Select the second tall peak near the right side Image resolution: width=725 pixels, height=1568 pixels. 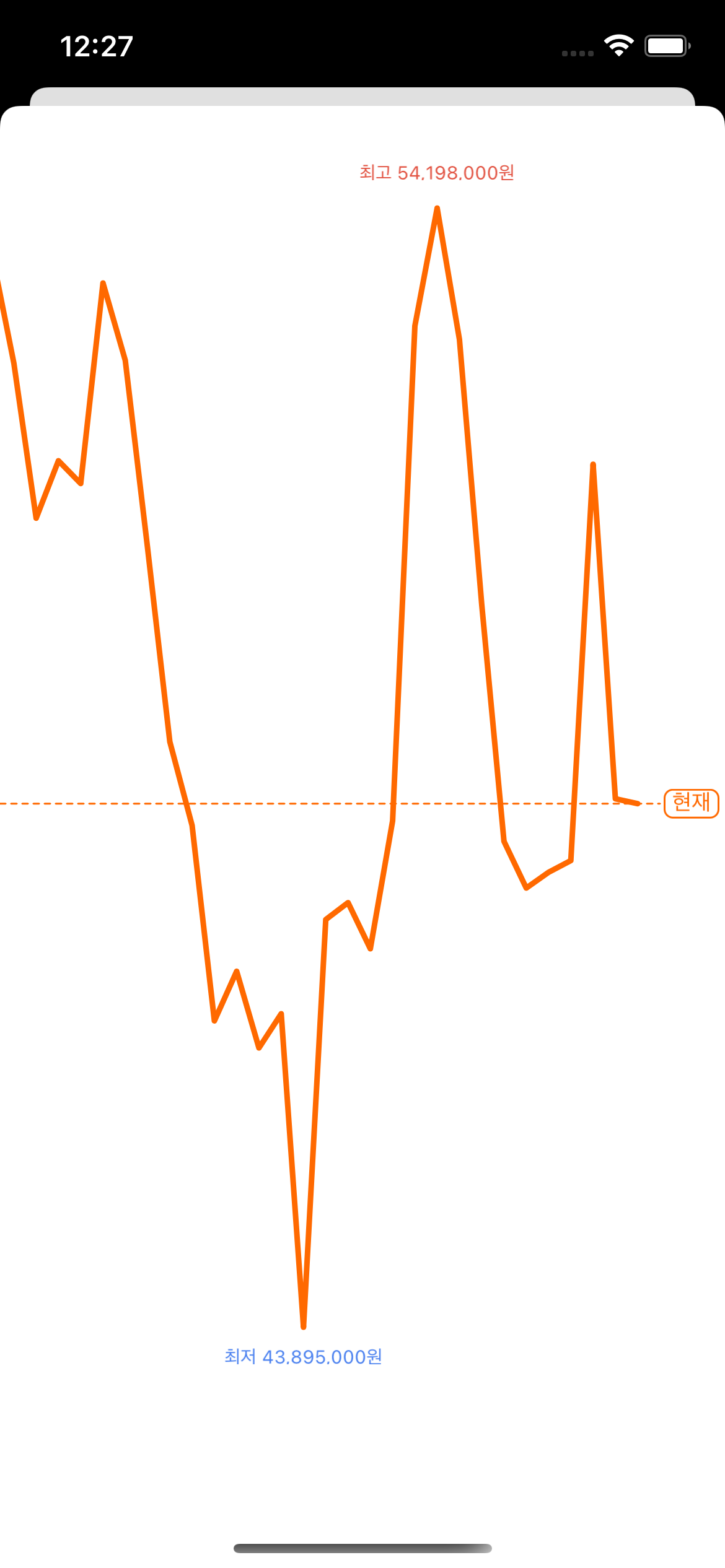coord(593,464)
